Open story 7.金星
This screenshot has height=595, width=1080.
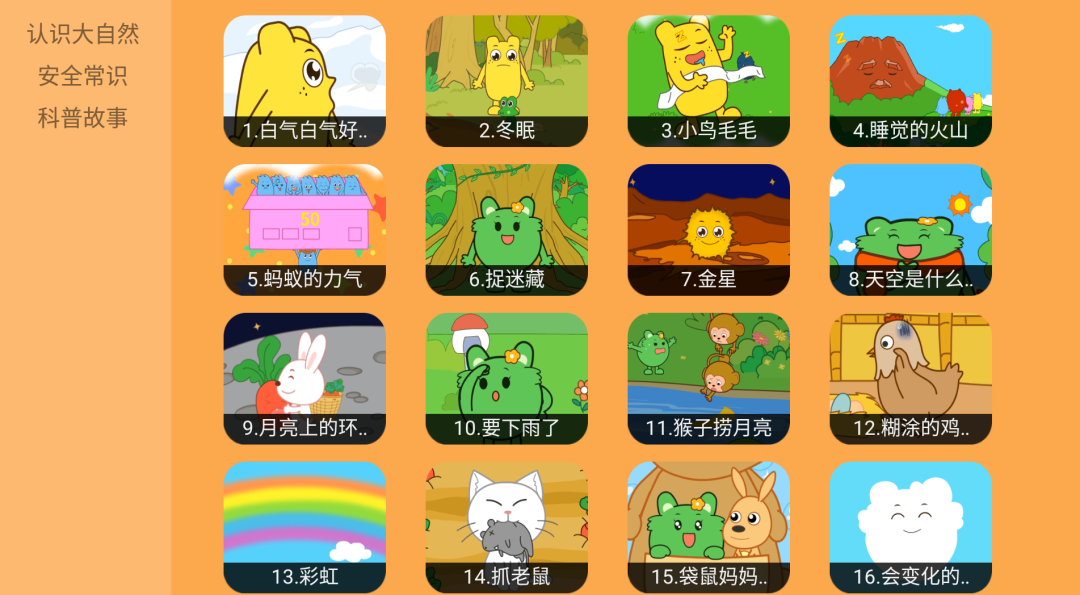click(708, 229)
